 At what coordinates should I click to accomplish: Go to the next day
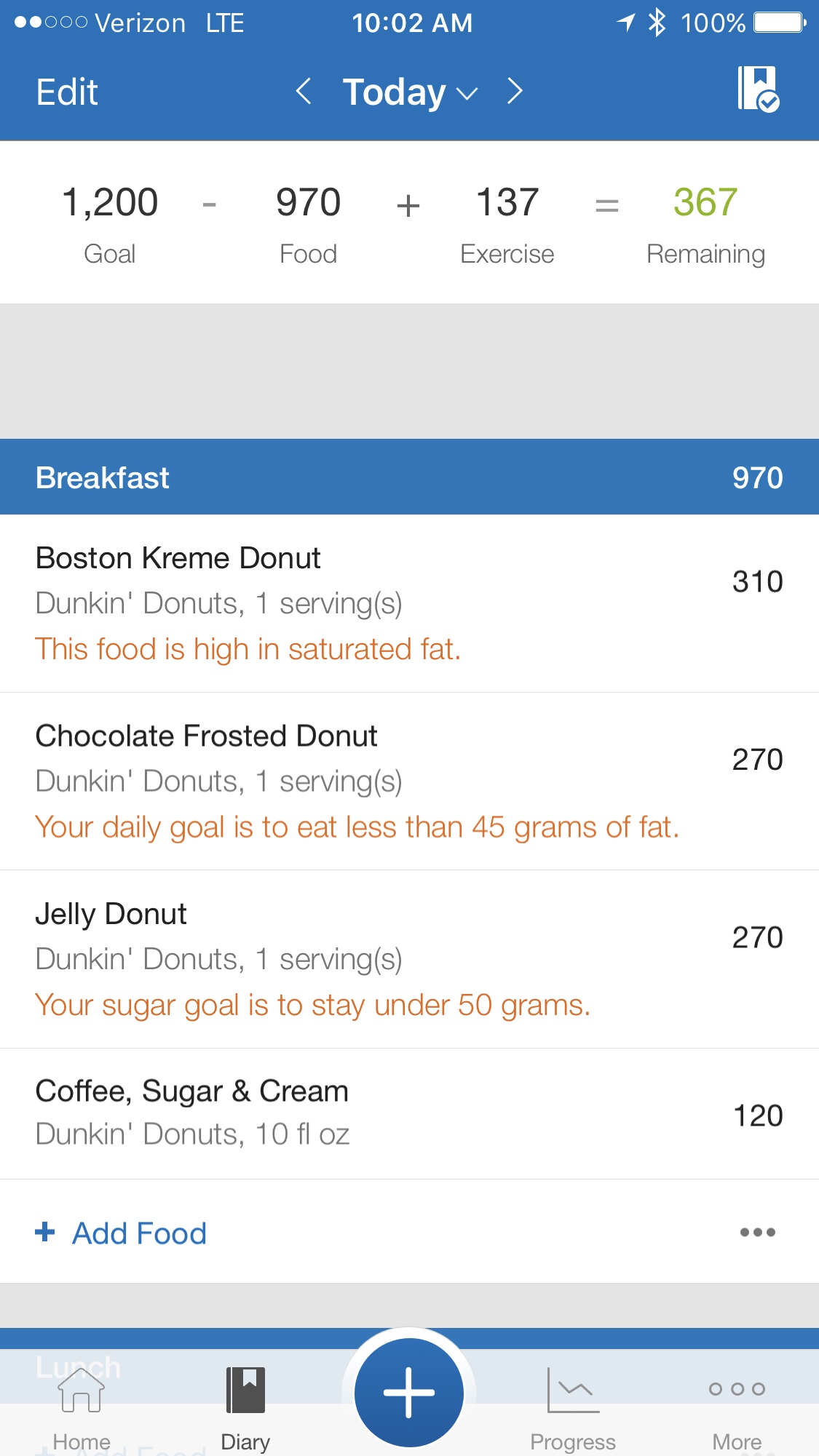[515, 92]
